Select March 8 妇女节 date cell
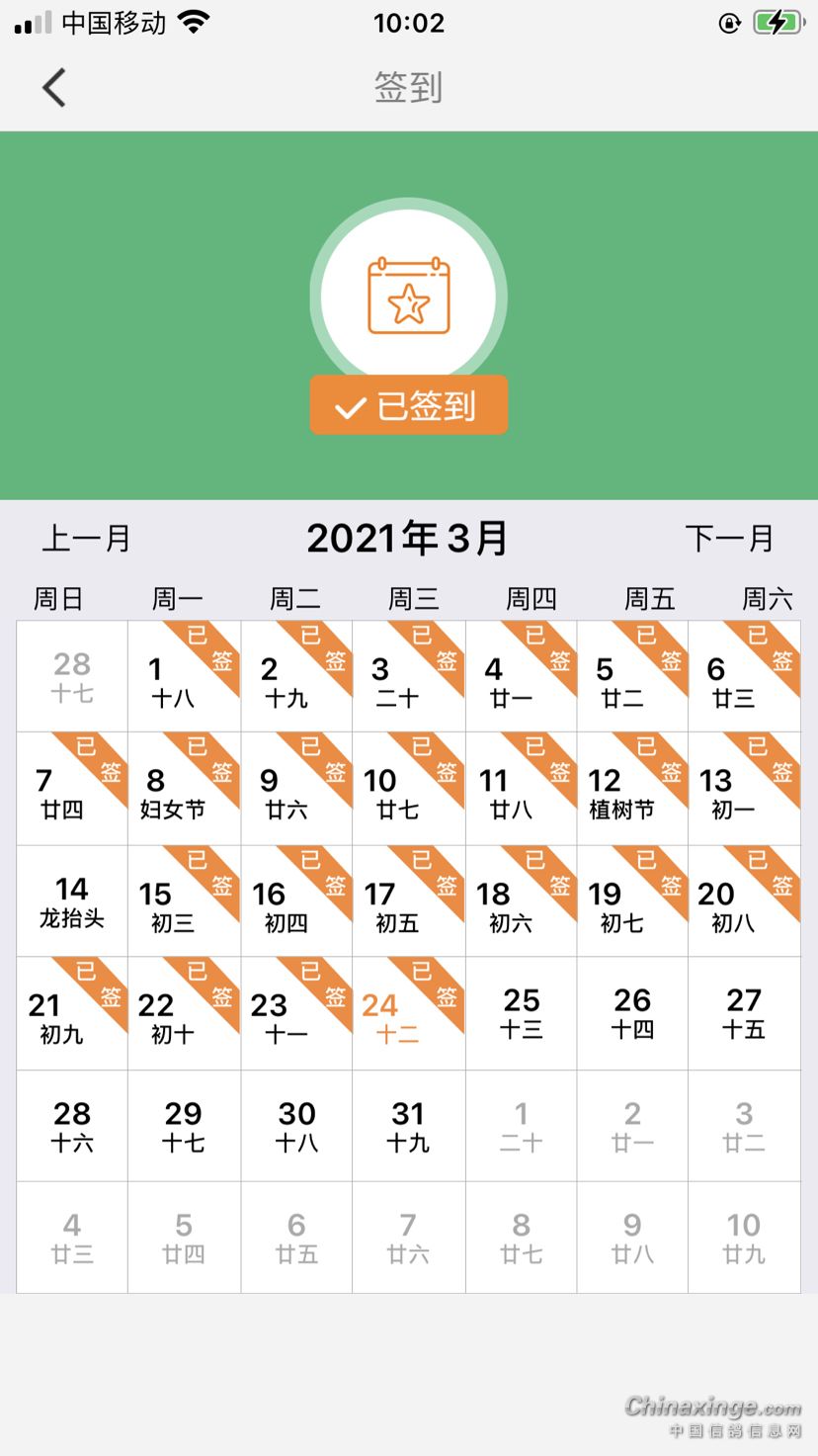Image resolution: width=818 pixels, height=1456 pixels. tap(184, 791)
